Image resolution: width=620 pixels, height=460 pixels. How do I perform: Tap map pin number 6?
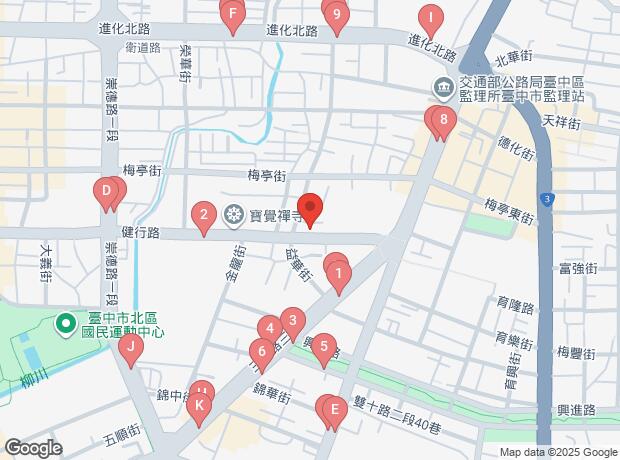click(261, 351)
